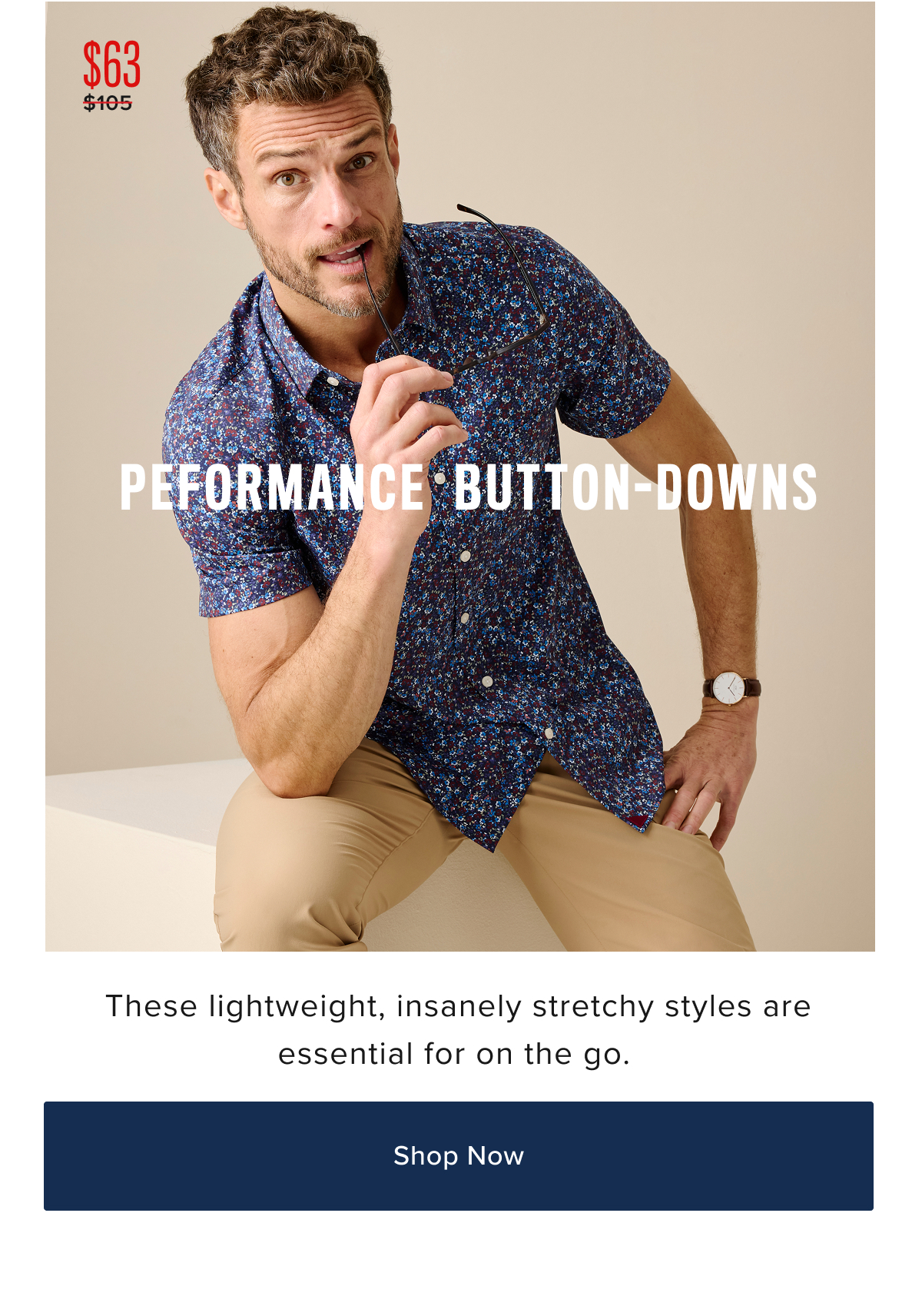
Task: Tap the Shop Now button
Action: 459,1155
